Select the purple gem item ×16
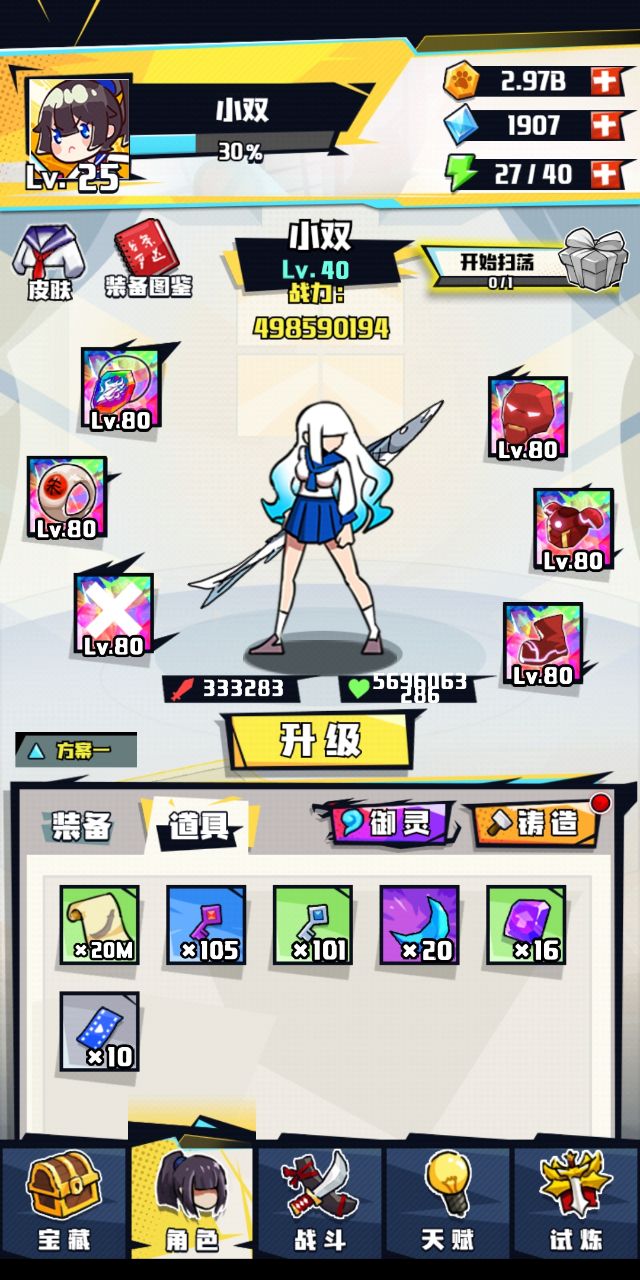This screenshot has height=1280, width=640. [526, 925]
